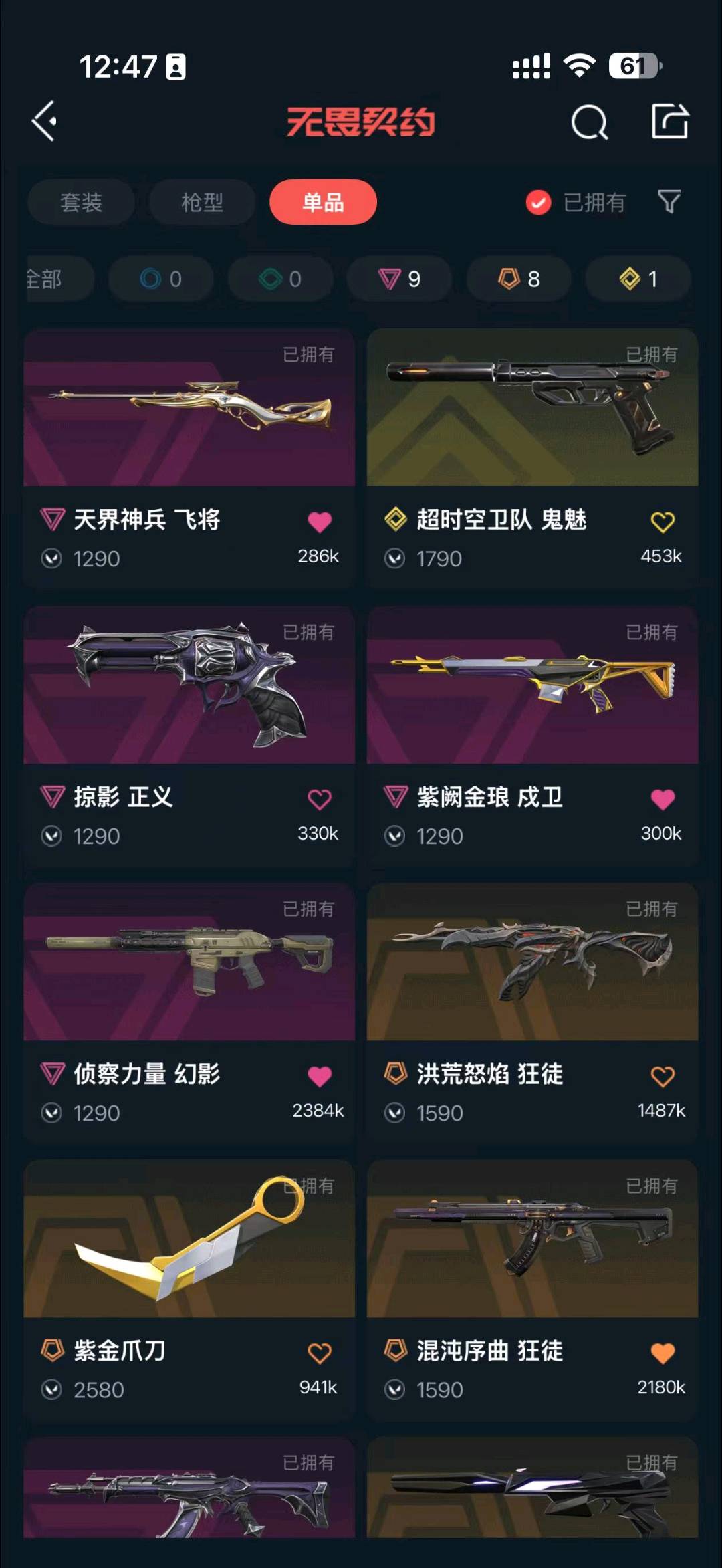Like the 洪荒怒焰 狂徒 skin
The width and height of the screenshot is (722, 1568).
point(663,1076)
